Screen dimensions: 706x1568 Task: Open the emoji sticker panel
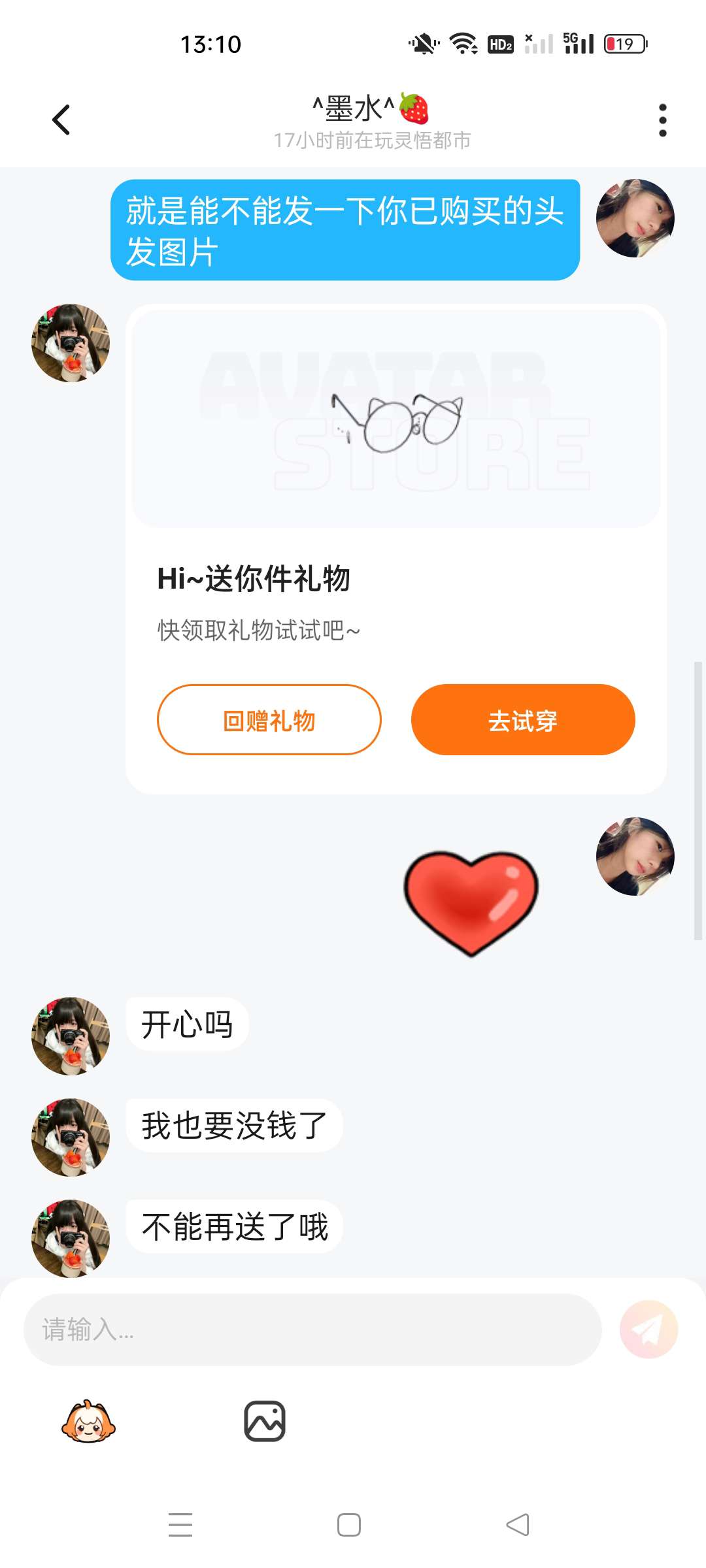point(88,1422)
